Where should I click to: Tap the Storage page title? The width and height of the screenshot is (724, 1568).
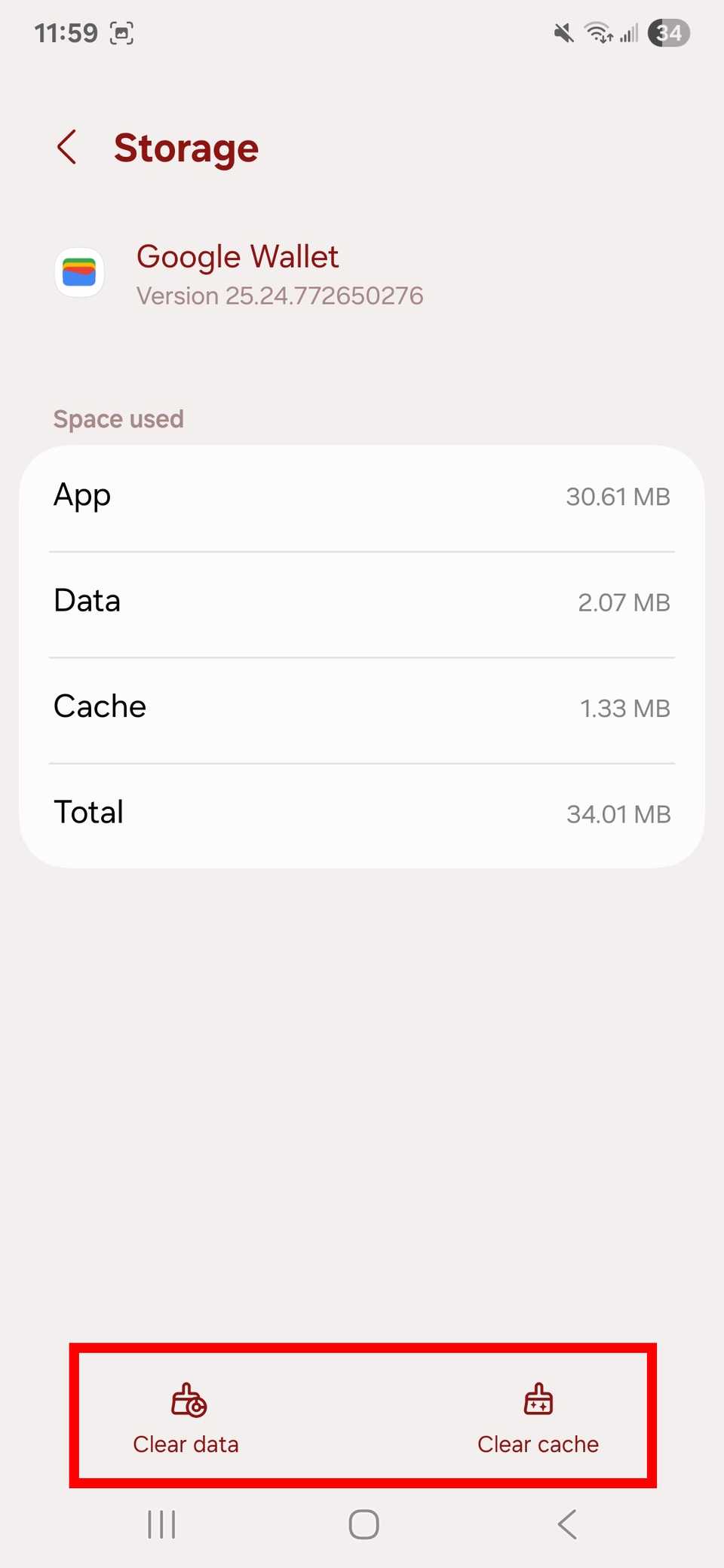click(x=186, y=148)
